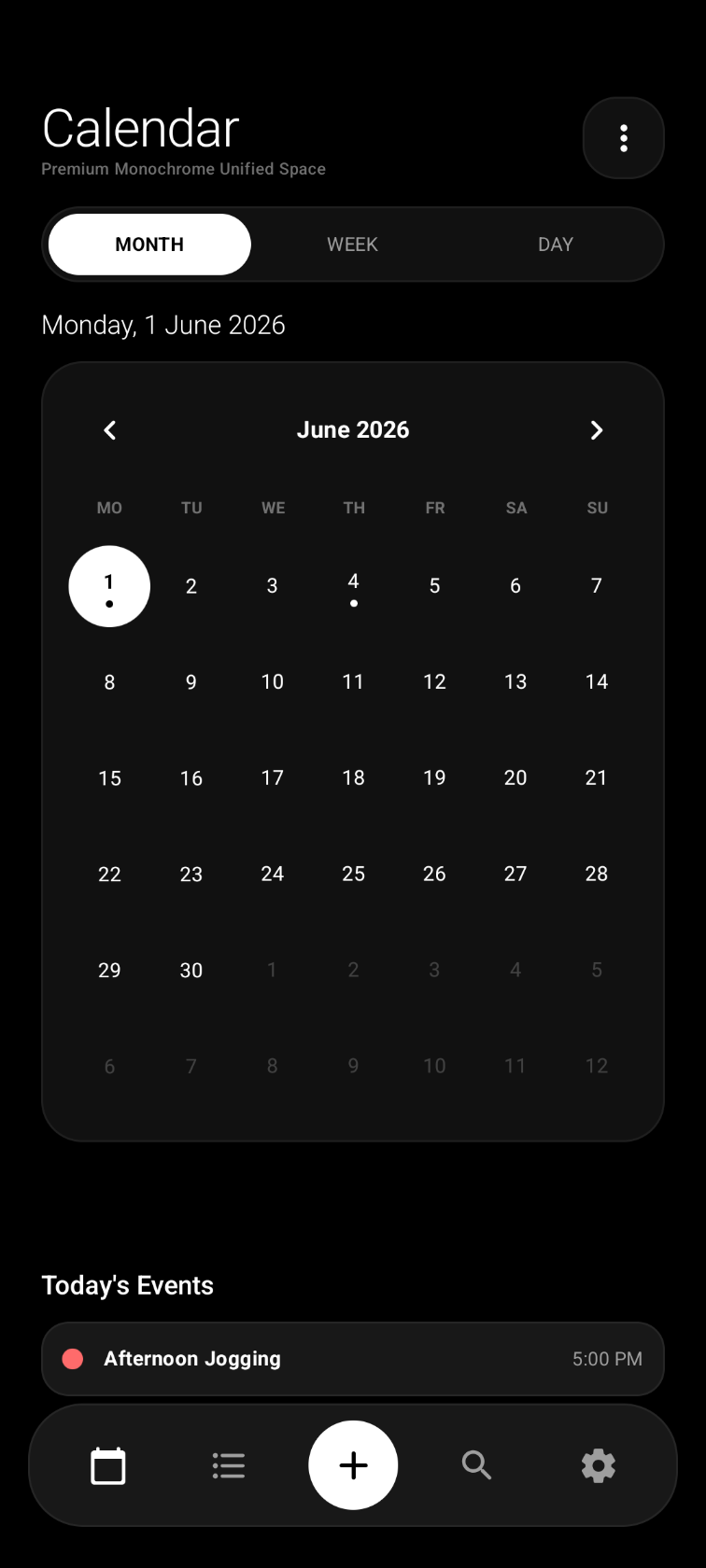Select June 26 in the calendar
706x1568 pixels.
click(x=434, y=875)
